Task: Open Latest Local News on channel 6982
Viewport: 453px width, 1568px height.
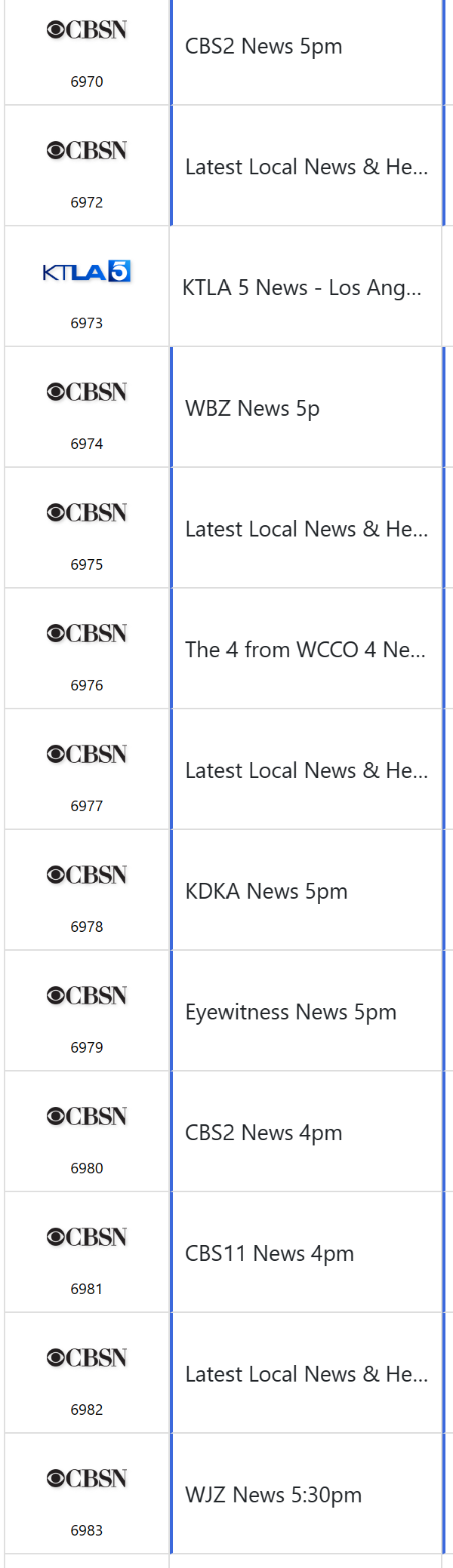Action: pyautogui.click(x=306, y=1374)
